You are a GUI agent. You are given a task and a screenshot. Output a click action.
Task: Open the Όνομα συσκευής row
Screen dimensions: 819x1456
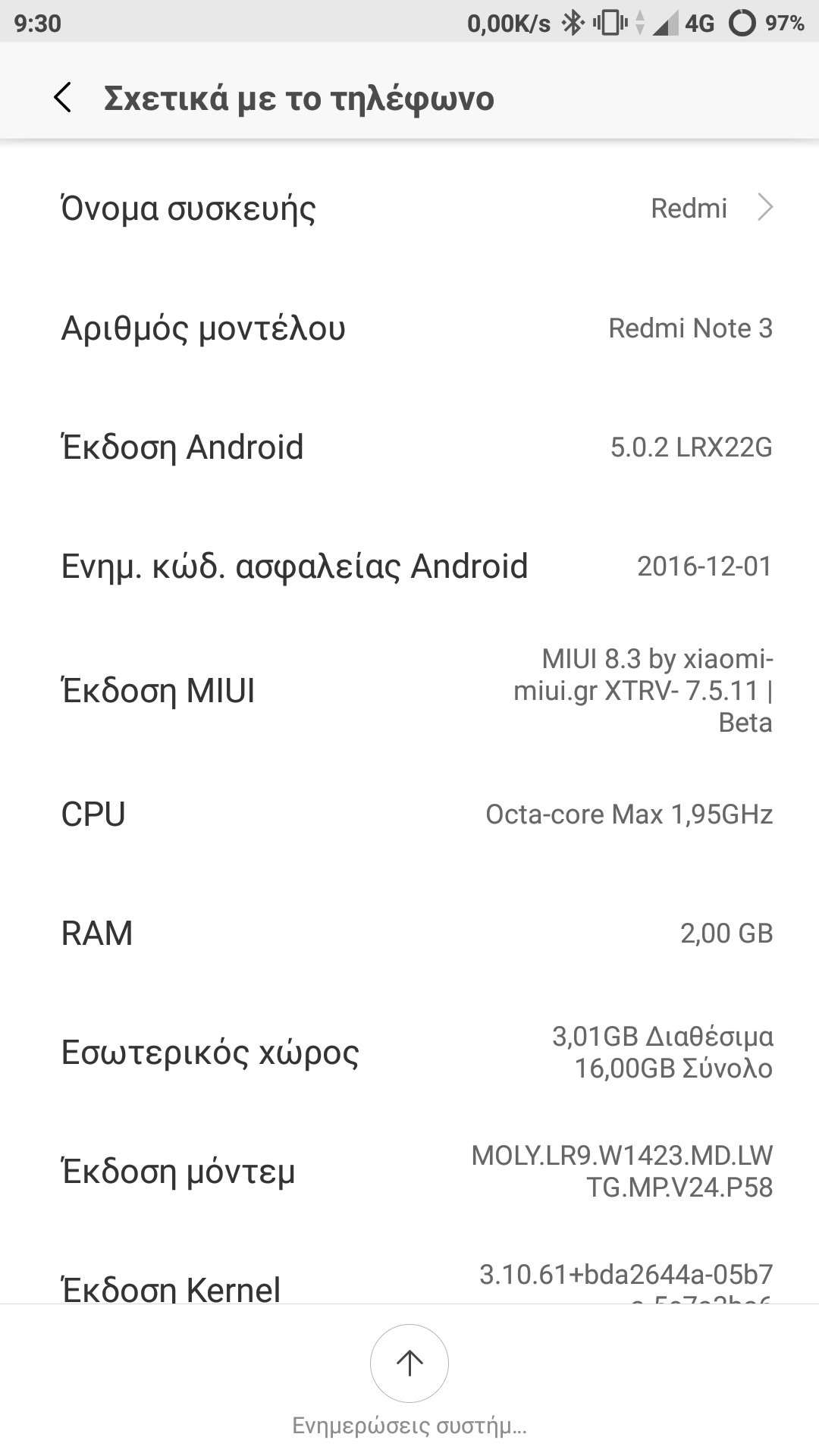[x=409, y=208]
